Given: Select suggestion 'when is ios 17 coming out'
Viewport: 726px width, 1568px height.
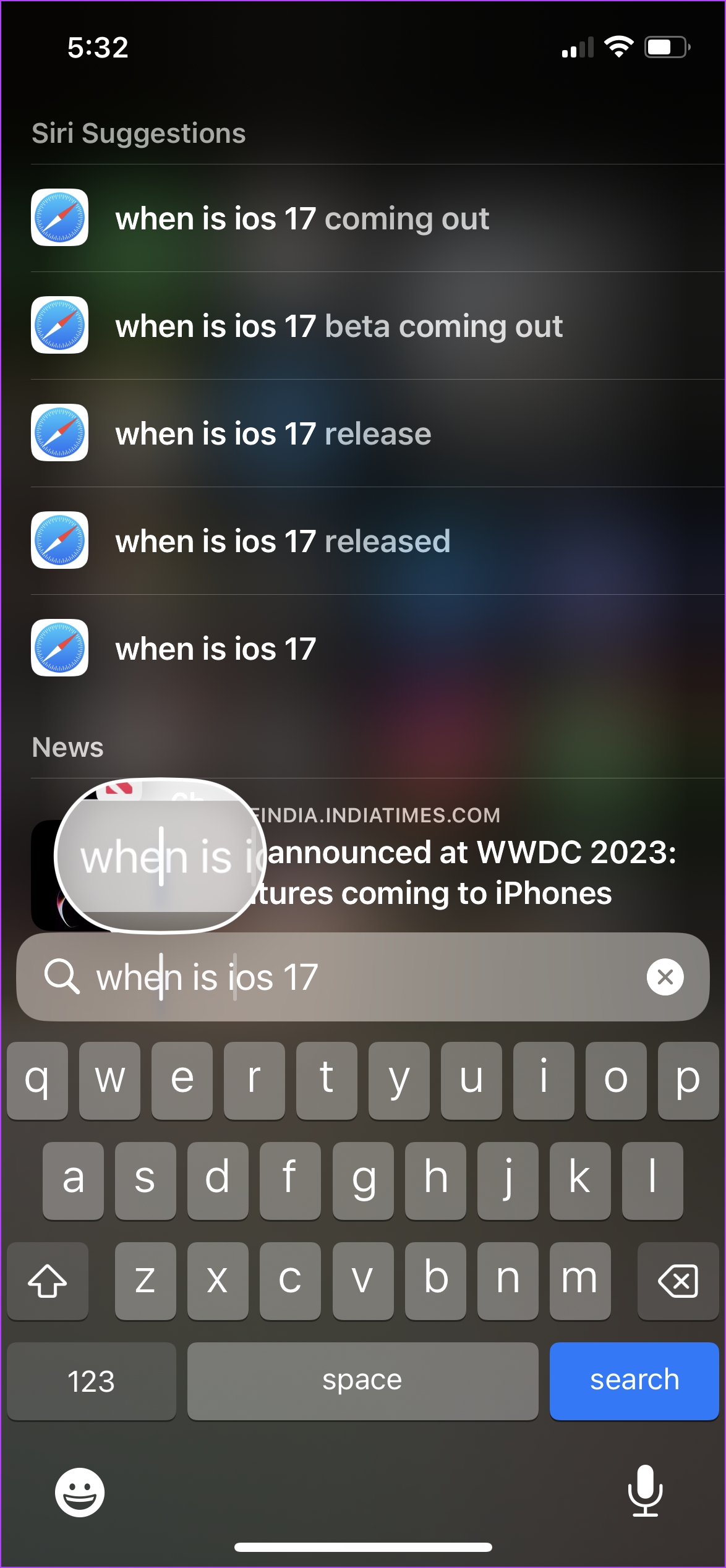Looking at the screenshot, I should pos(302,218).
